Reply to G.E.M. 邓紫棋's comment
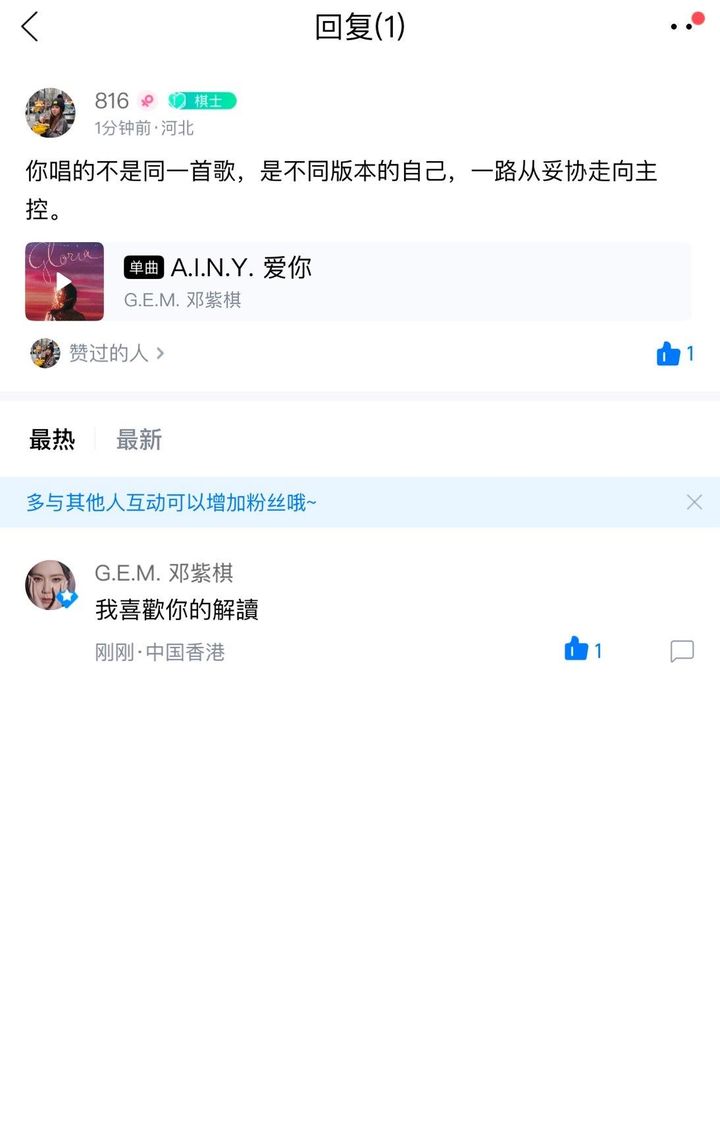Image resolution: width=720 pixels, height=1124 pixels. point(681,652)
